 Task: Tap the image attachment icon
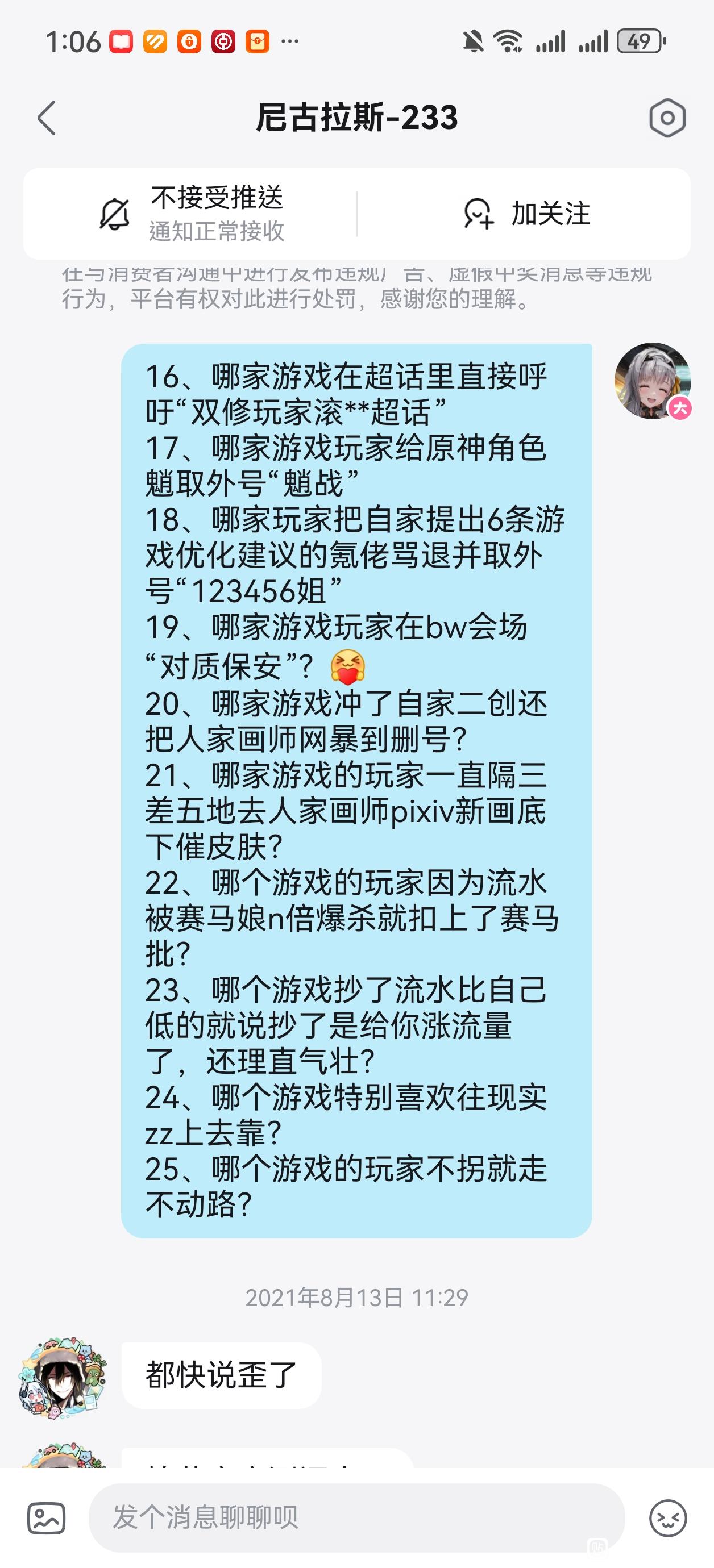(x=45, y=1518)
